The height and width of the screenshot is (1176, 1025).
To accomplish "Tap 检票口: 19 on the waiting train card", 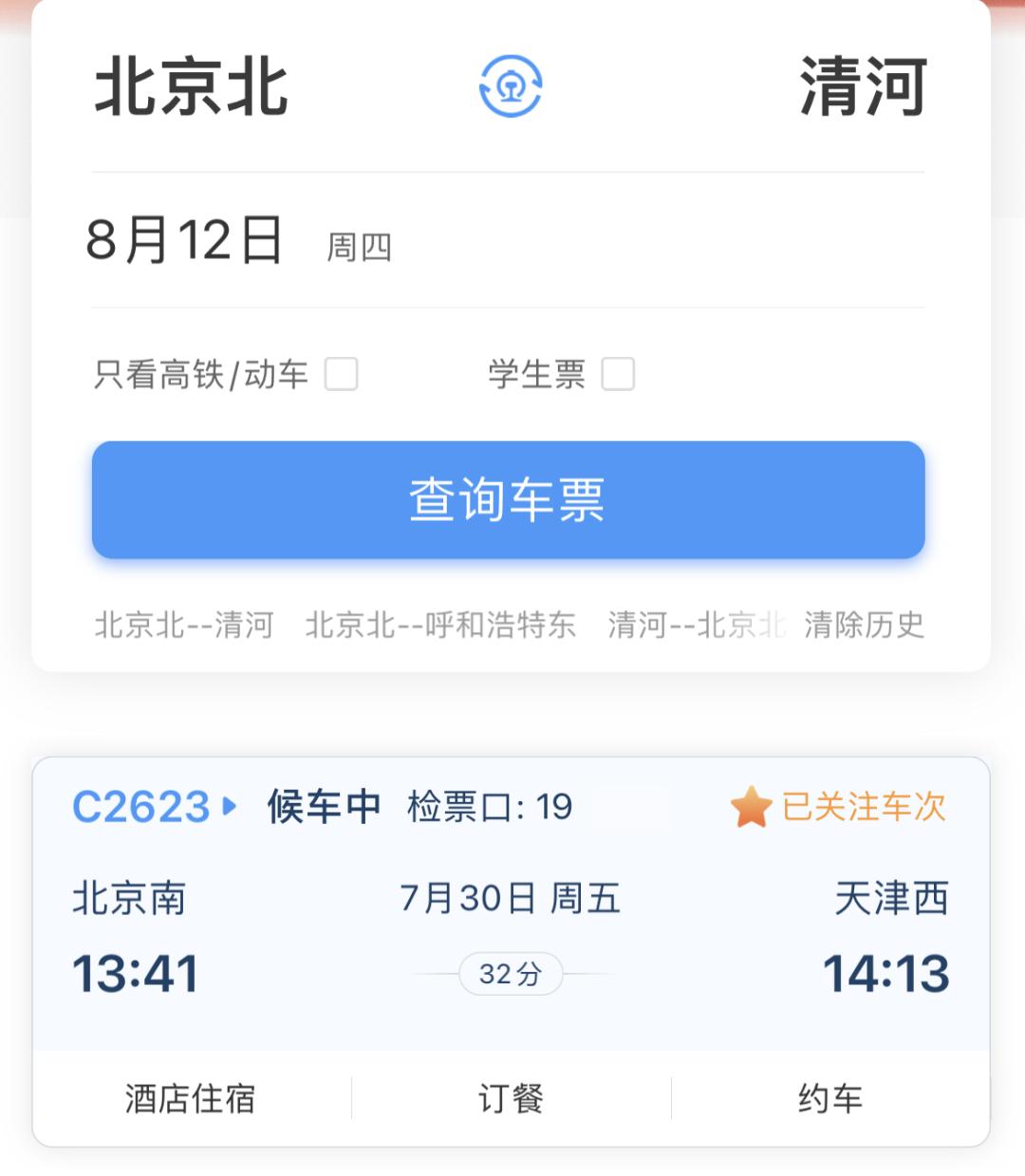I will point(487,808).
